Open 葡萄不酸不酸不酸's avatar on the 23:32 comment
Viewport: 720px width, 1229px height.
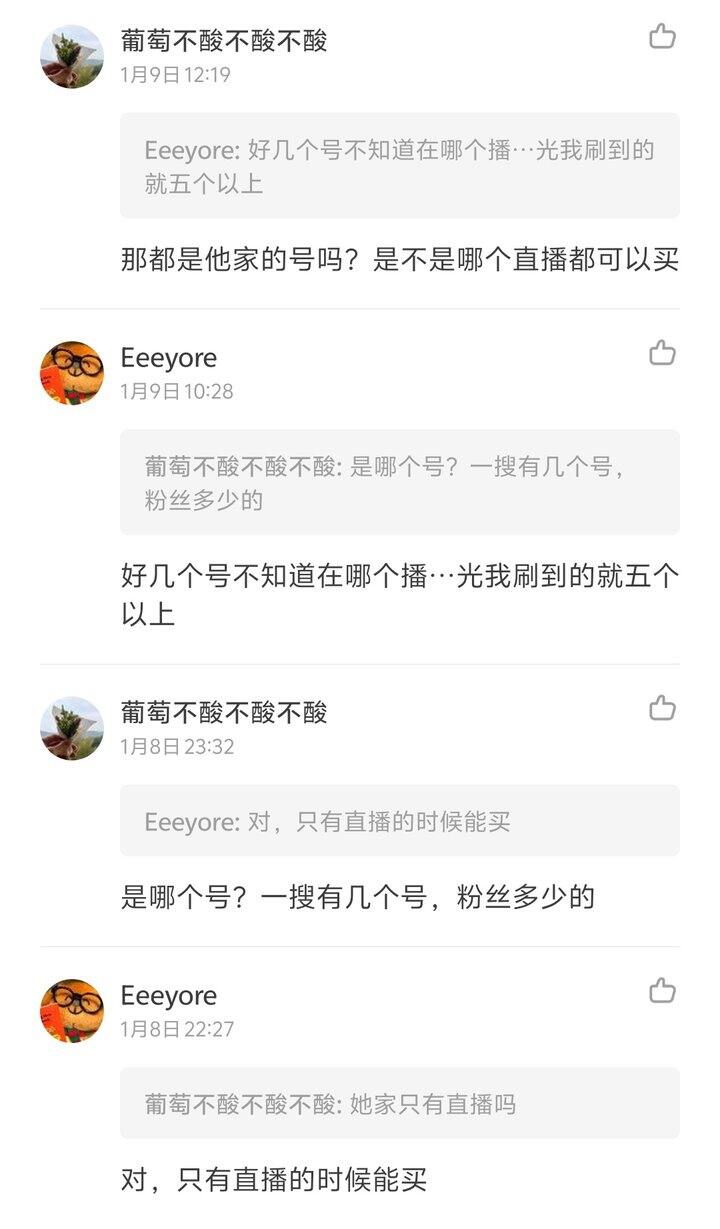pos(72,728)
